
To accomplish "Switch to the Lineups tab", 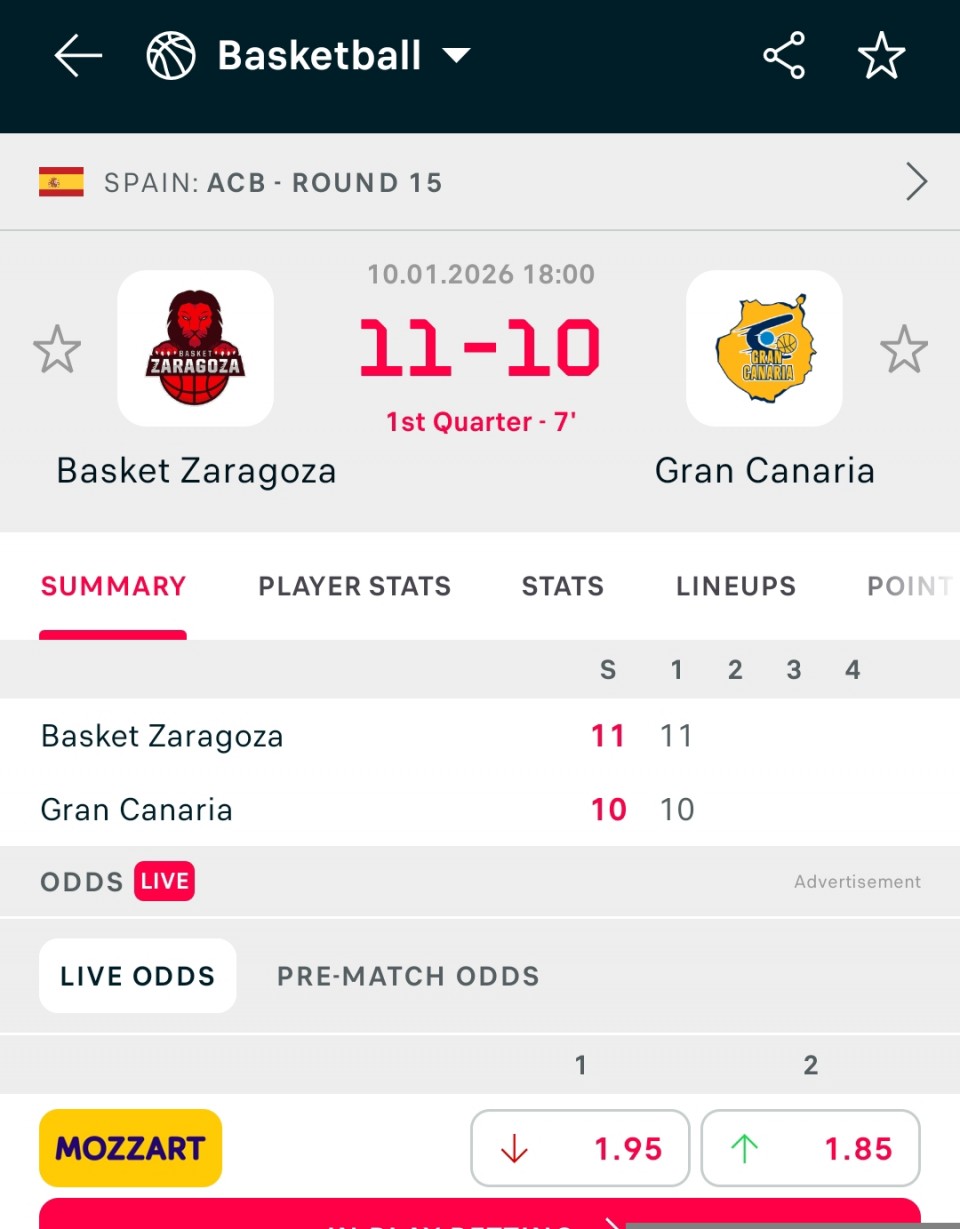I will [x=735, y=586].
